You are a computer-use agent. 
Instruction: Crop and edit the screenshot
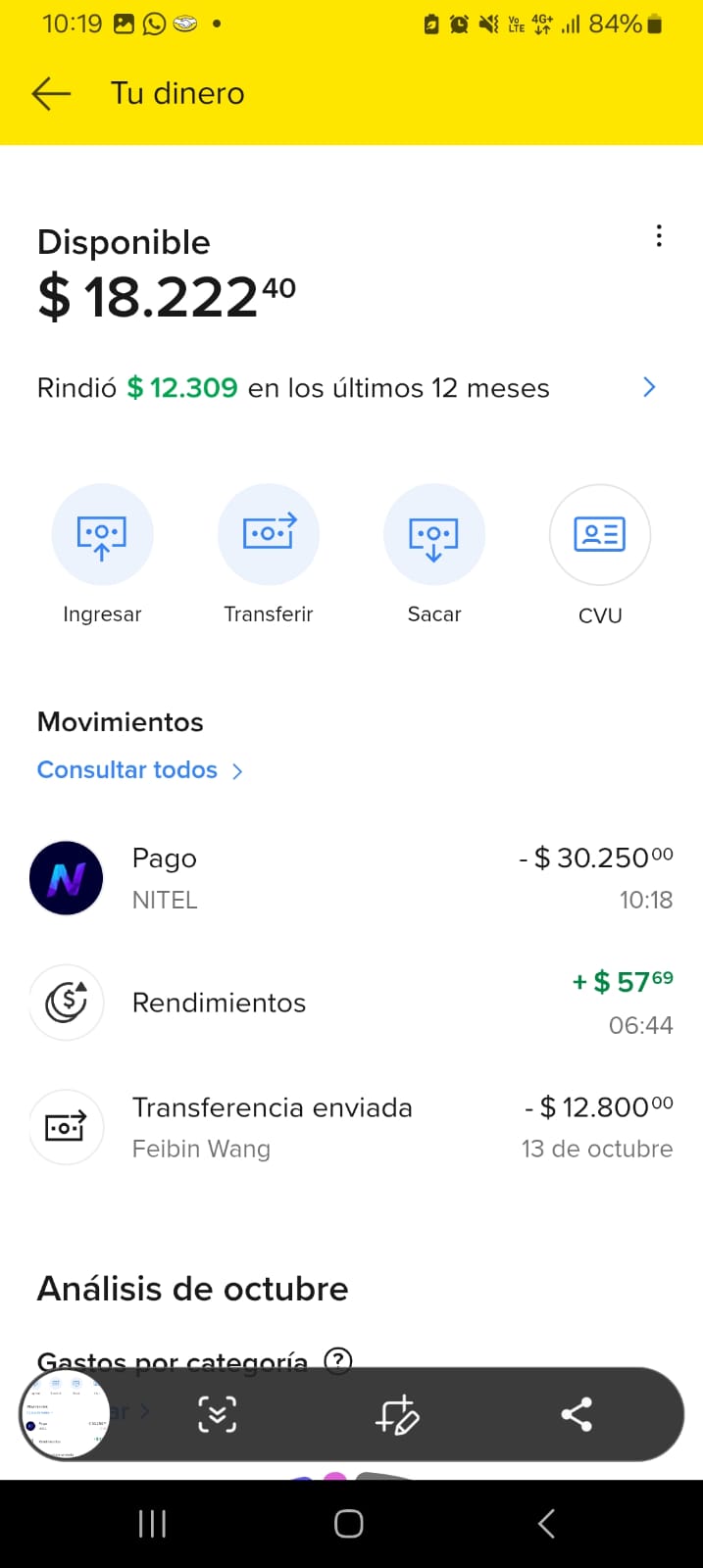click(397, 1414)
